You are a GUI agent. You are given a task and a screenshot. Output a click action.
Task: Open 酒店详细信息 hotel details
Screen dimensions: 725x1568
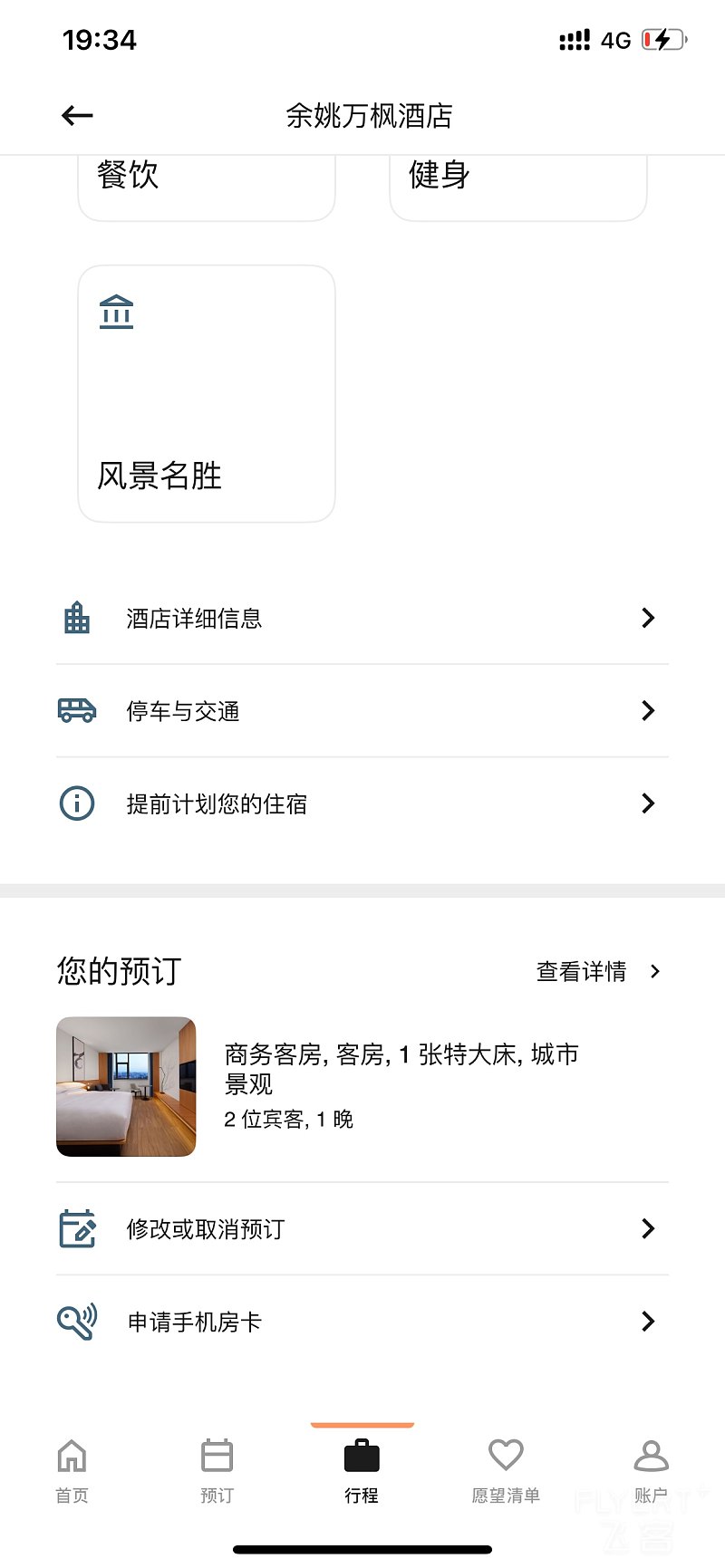362,619
